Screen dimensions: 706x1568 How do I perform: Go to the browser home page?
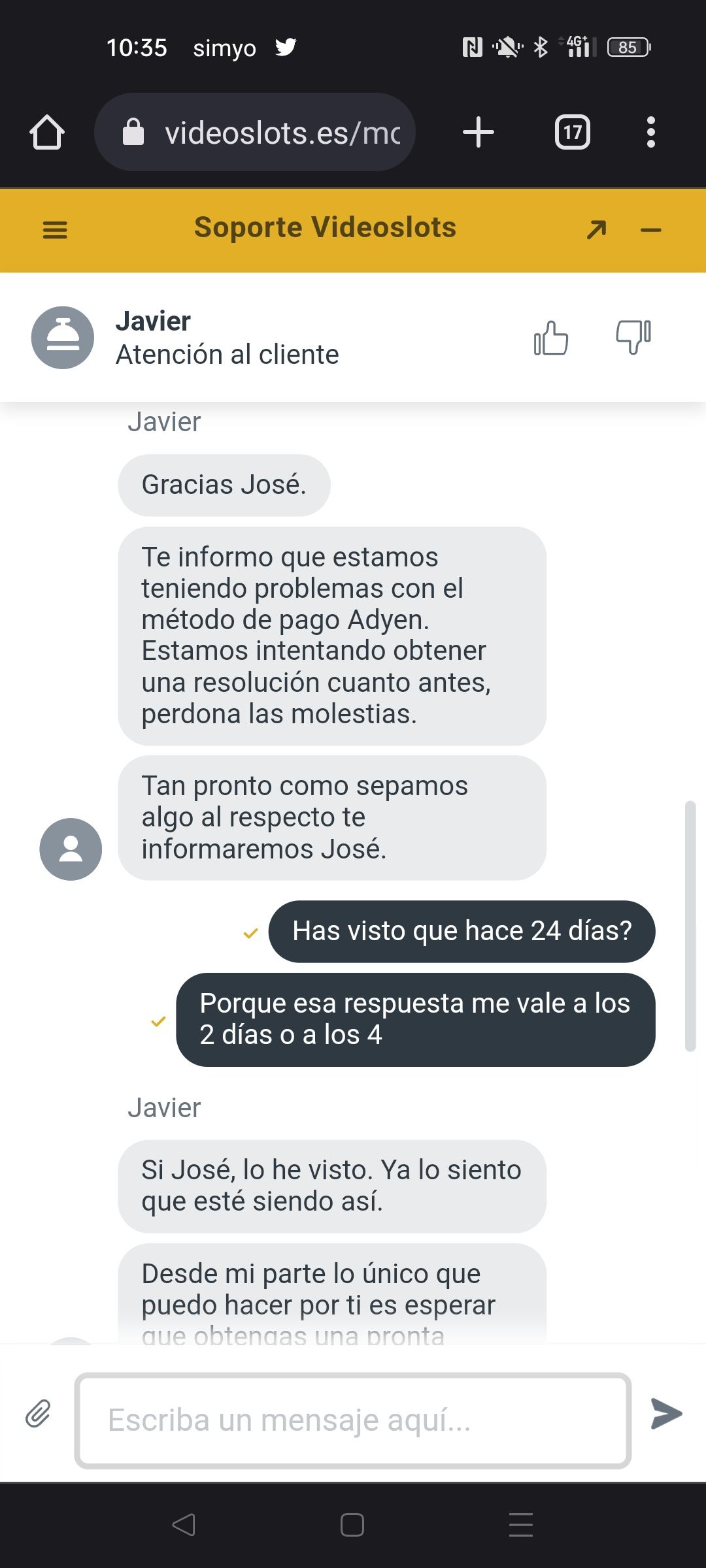47,131
